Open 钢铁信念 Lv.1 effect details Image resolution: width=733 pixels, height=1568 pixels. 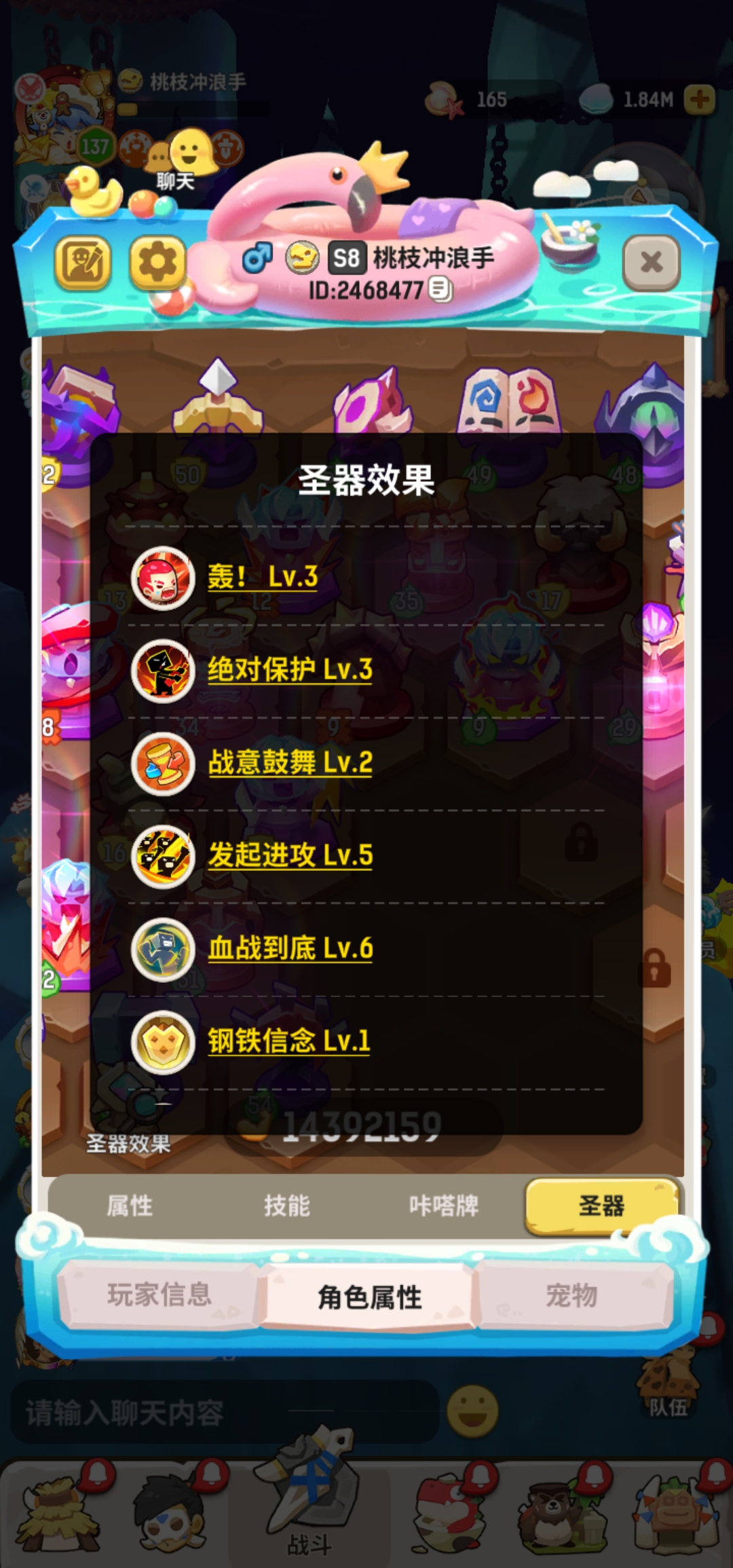point(288,1041)
